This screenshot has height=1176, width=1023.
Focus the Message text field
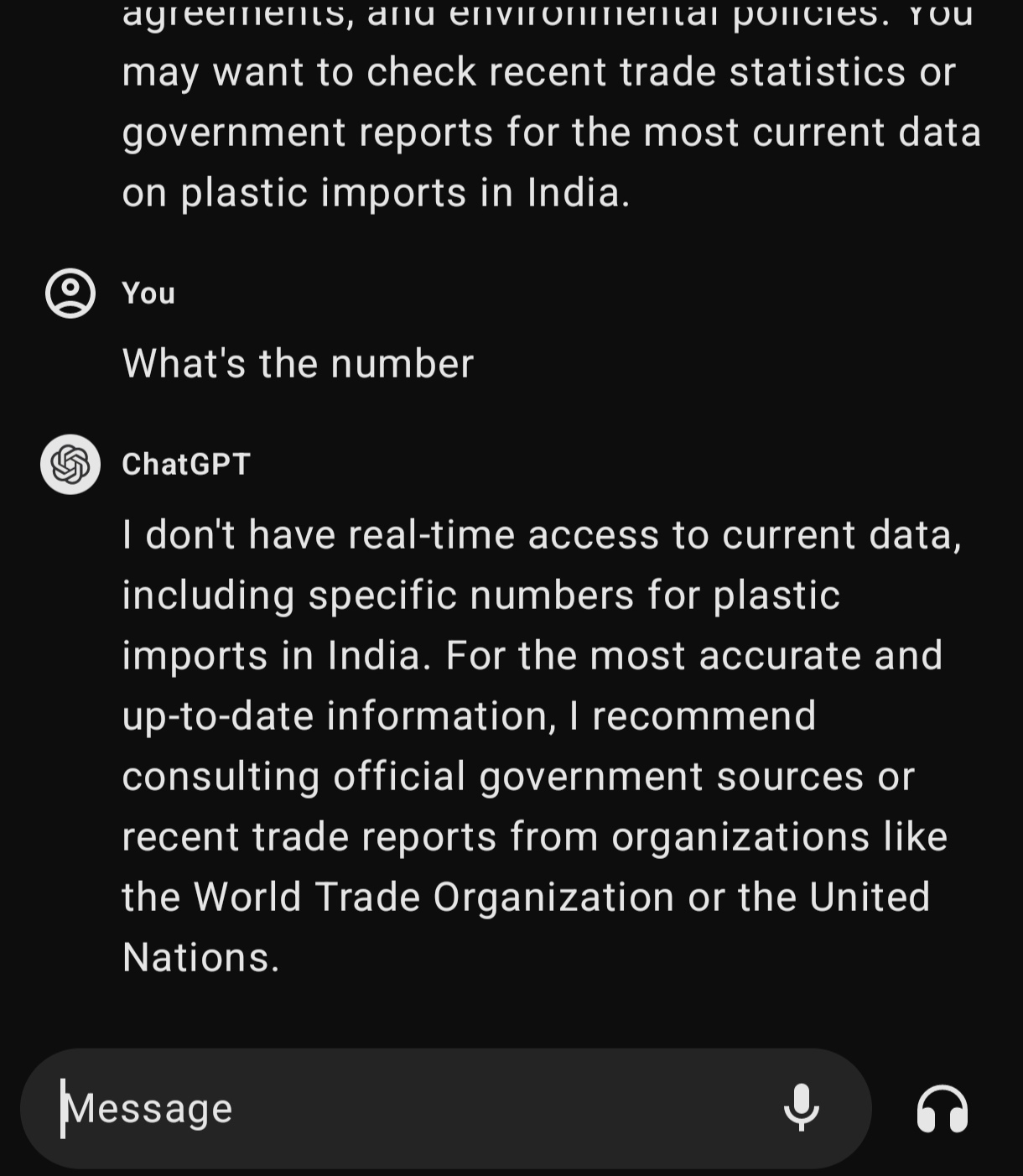coord(402,1109)
